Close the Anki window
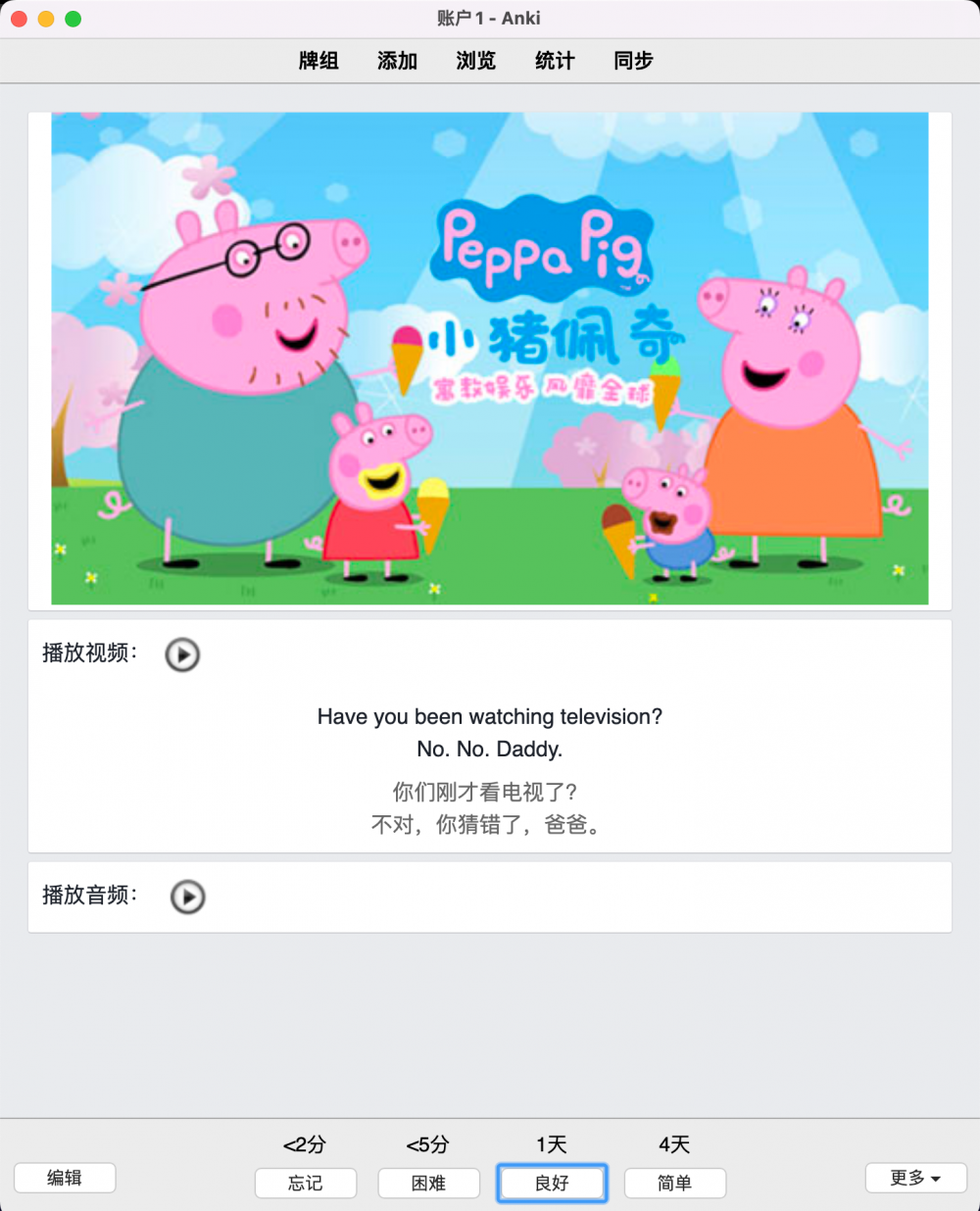Image resolution: width=980 pixels, height=1211 pixels. [19, 19]
